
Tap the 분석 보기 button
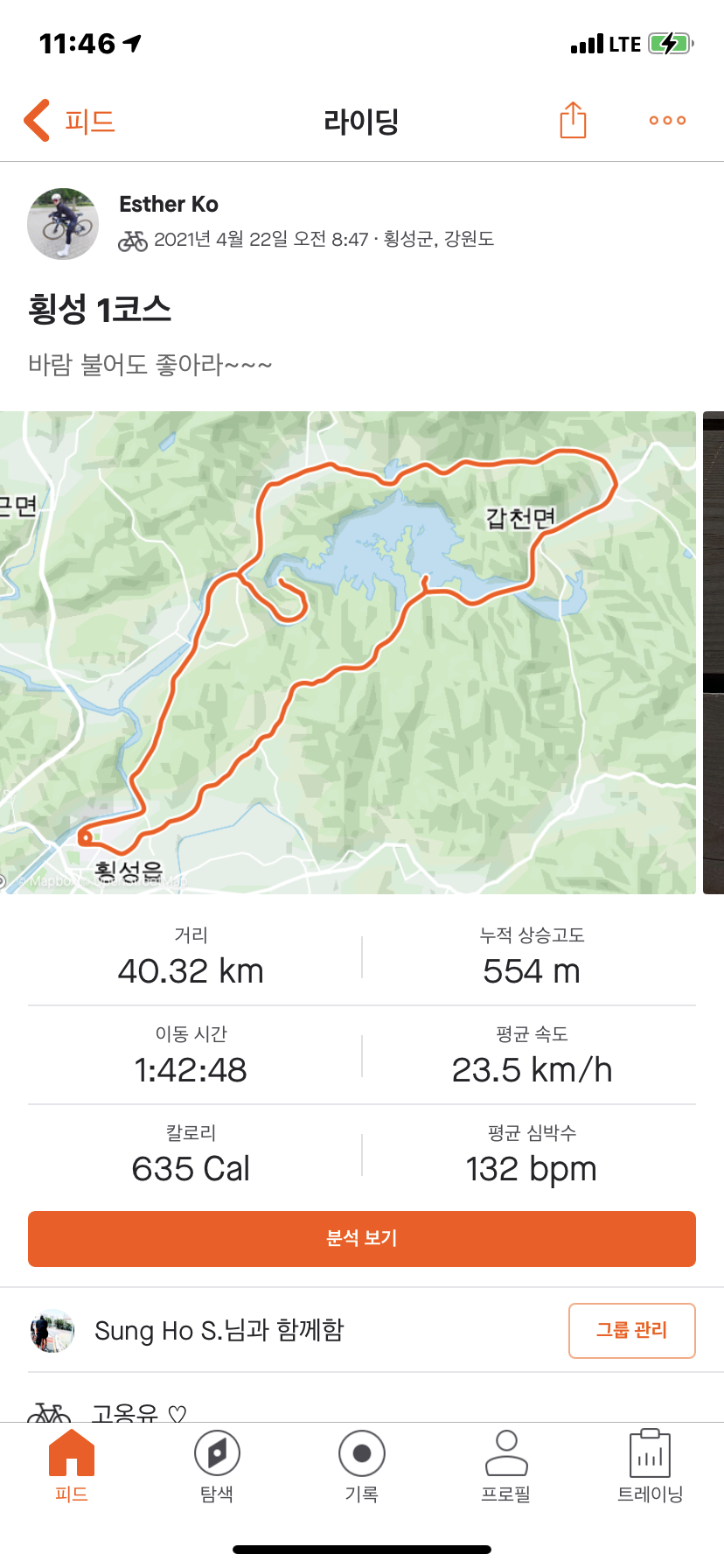point(362,1238)
